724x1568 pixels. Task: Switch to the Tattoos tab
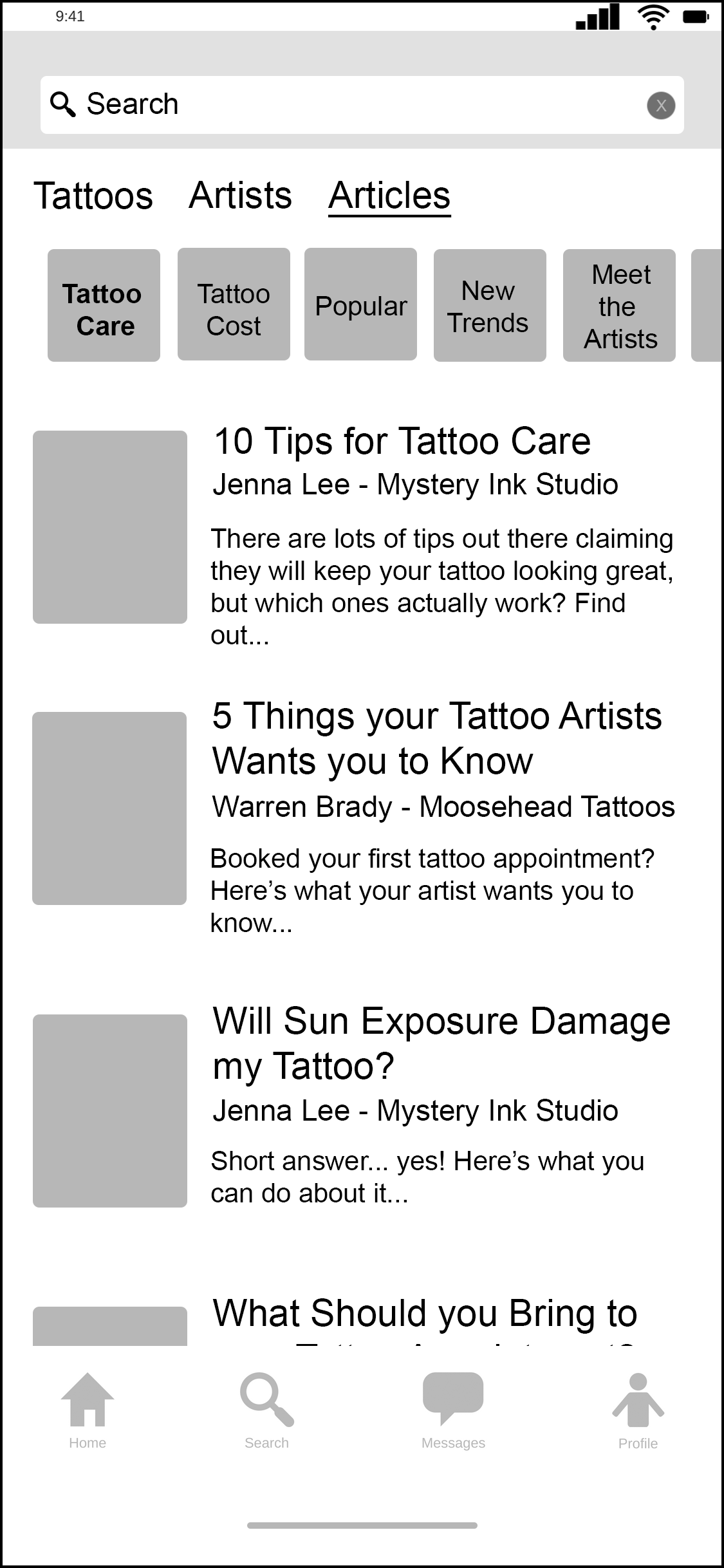(x=93, y=196)
